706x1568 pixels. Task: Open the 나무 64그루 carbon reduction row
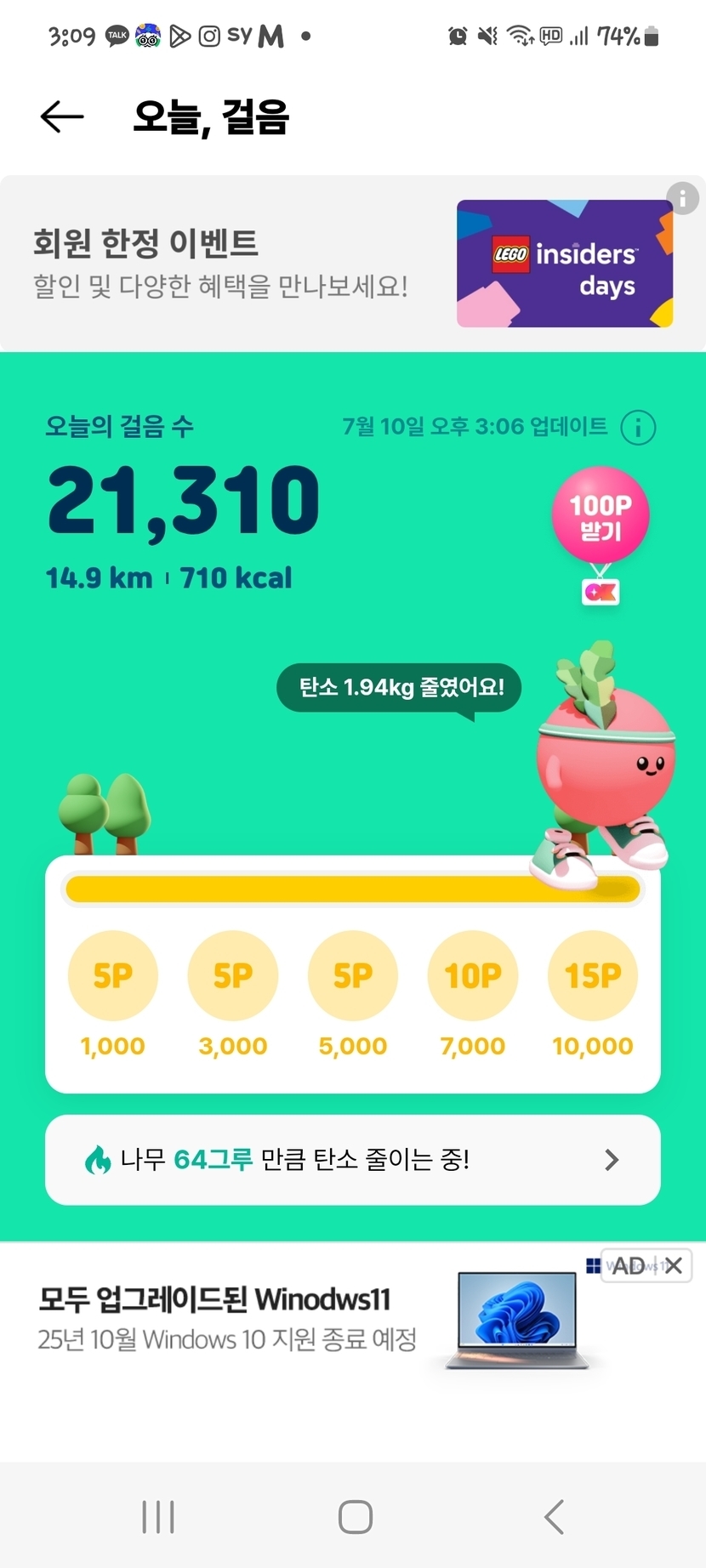[353, 1160]
